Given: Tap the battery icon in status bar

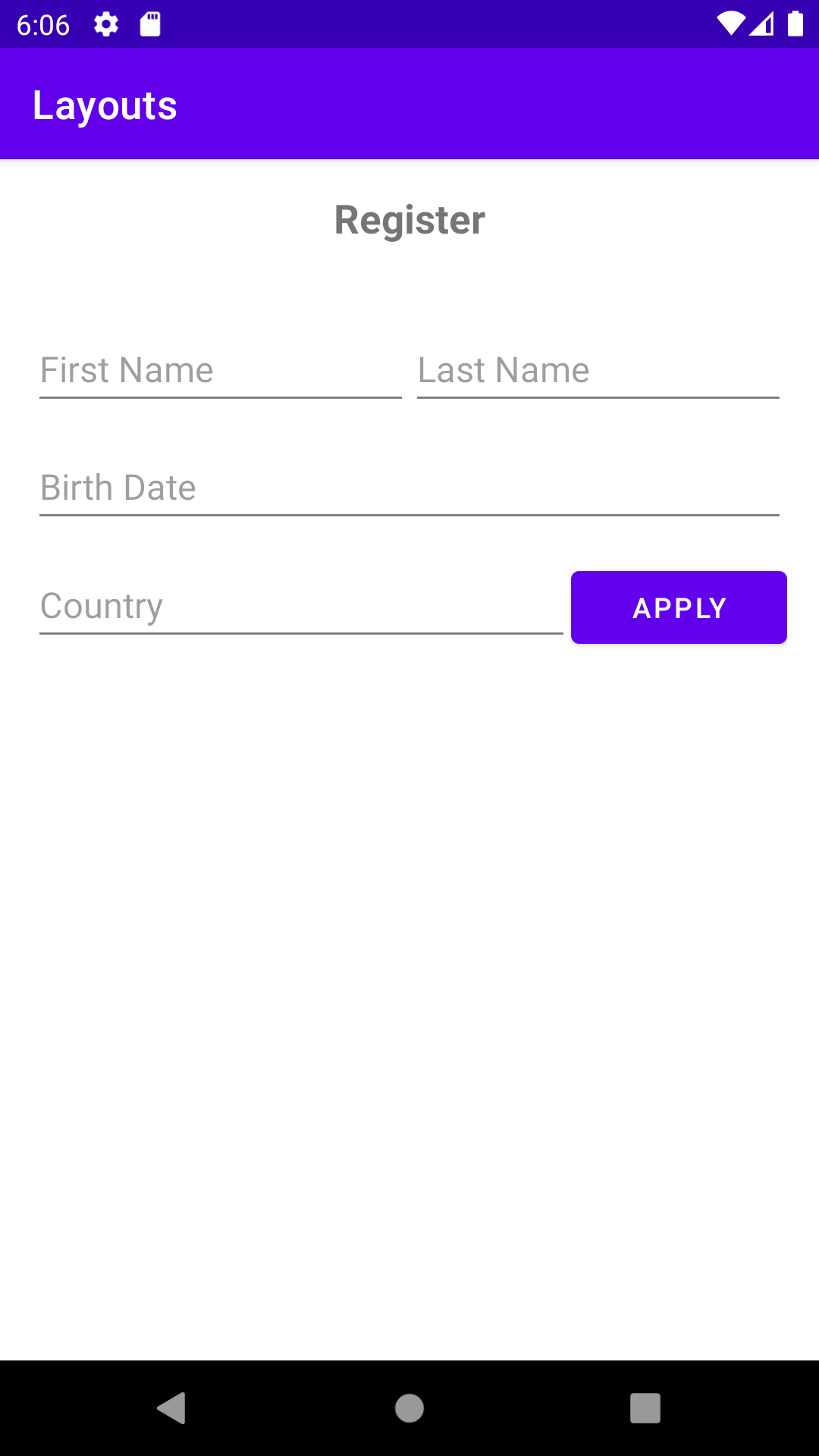Looking at the screenshot, I should (795, 24).
